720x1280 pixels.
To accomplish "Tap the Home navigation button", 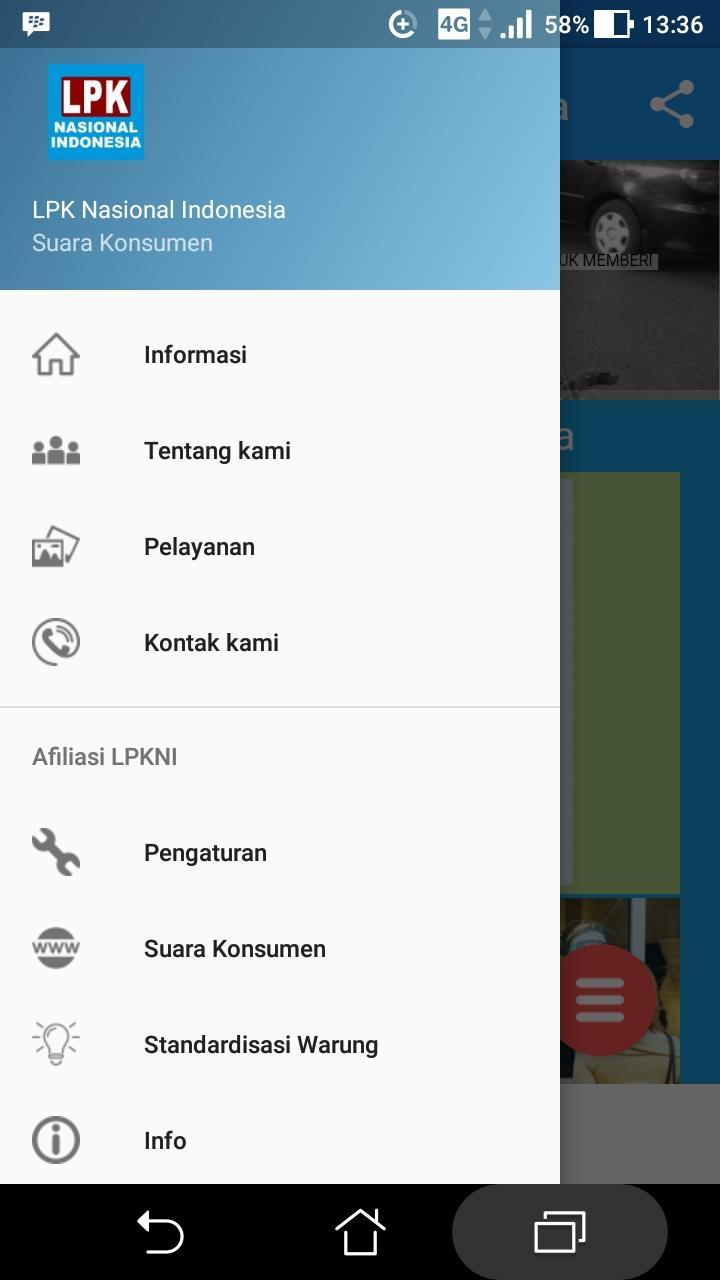I will pos(360,1233).
